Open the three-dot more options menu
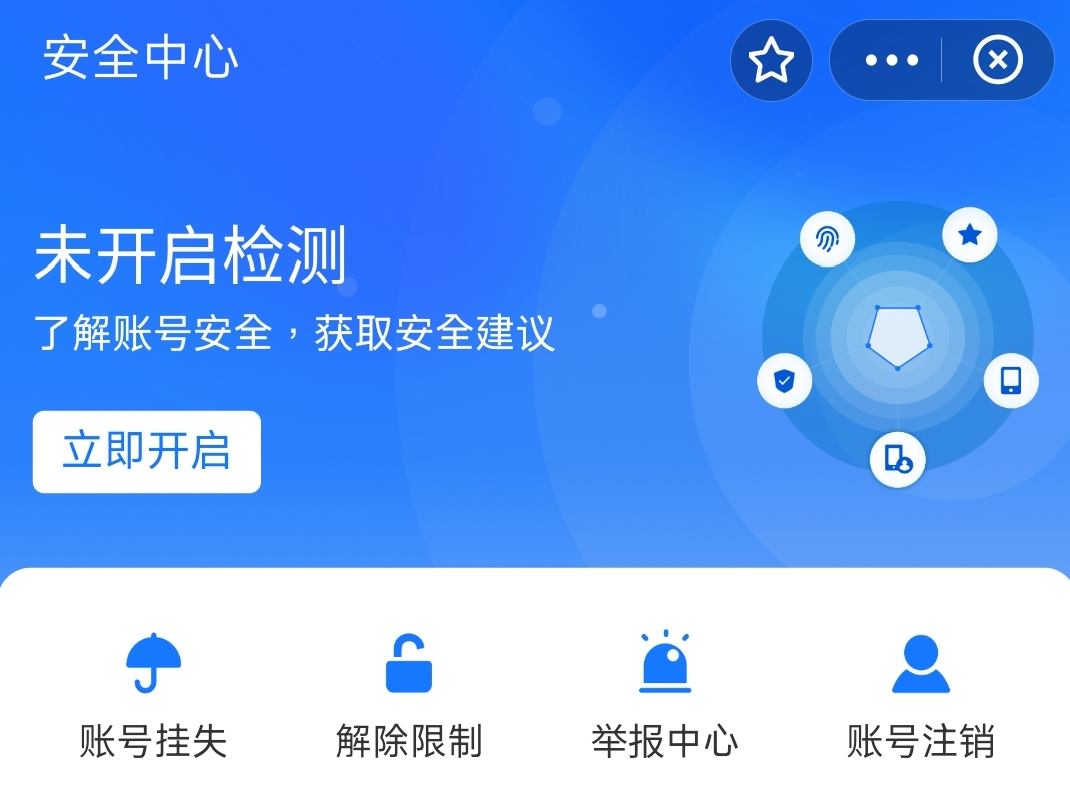 [891, 61]
